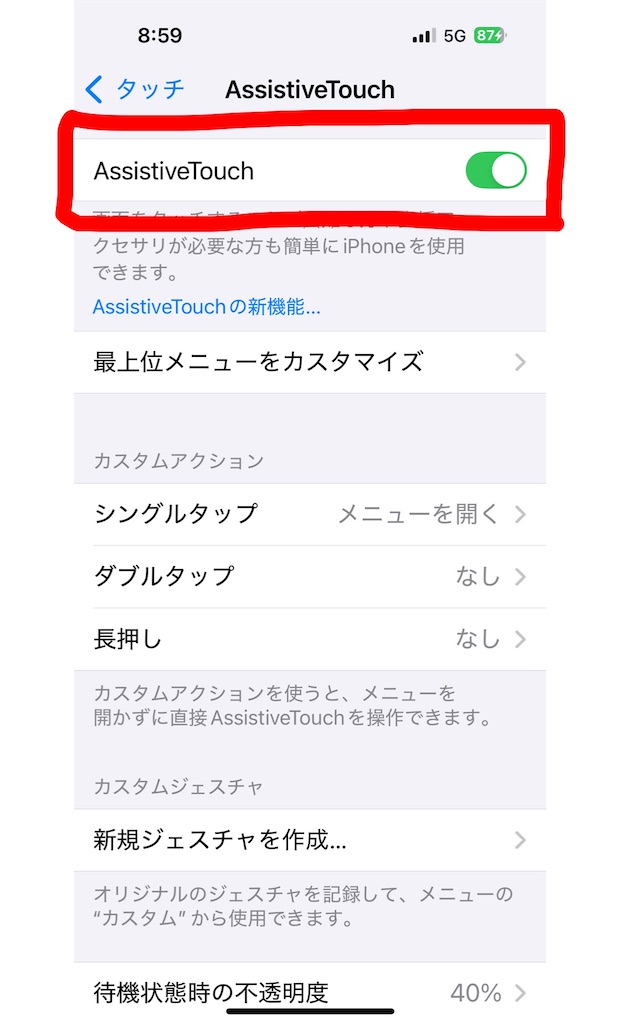Select 新規ジェスチャを作成

(310, 841)
